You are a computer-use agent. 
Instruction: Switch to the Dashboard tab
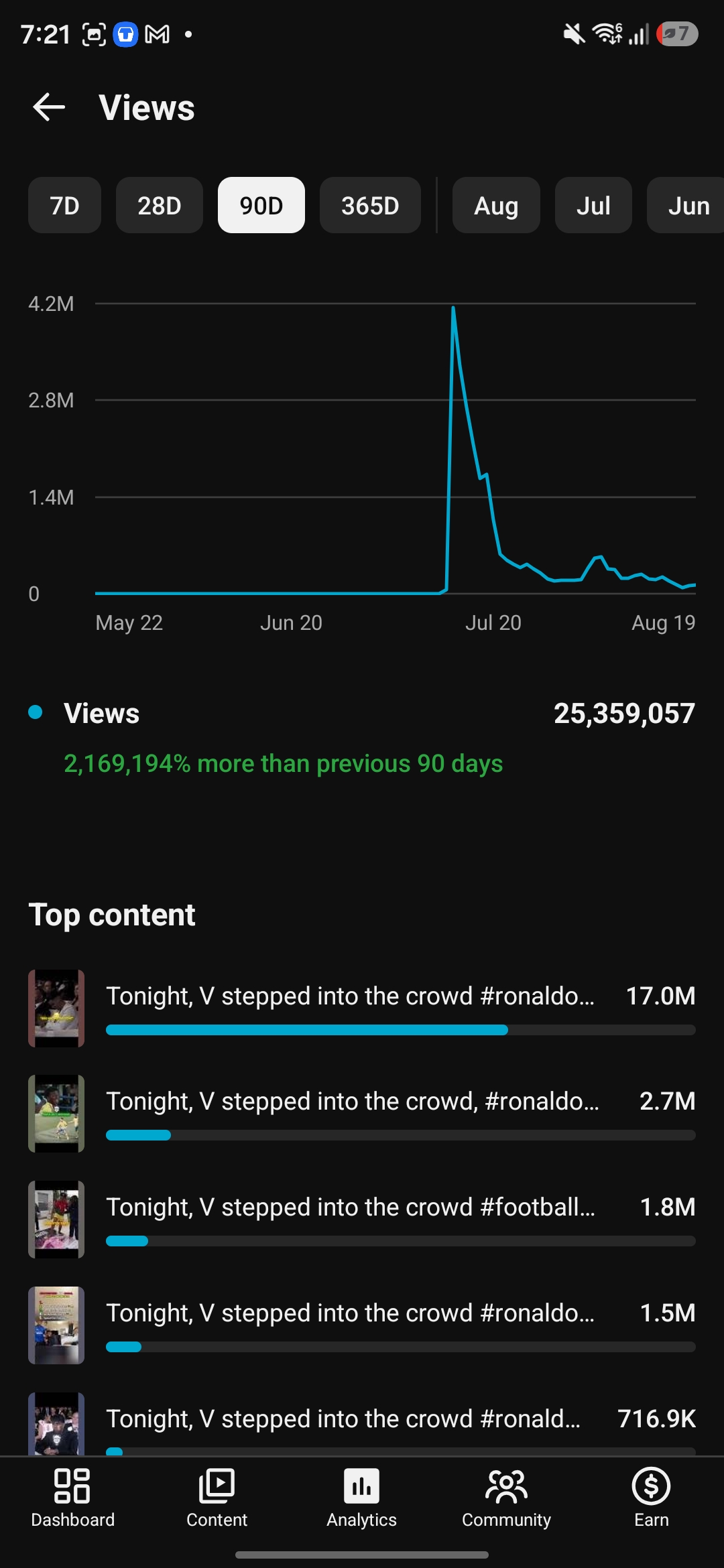72,1498
